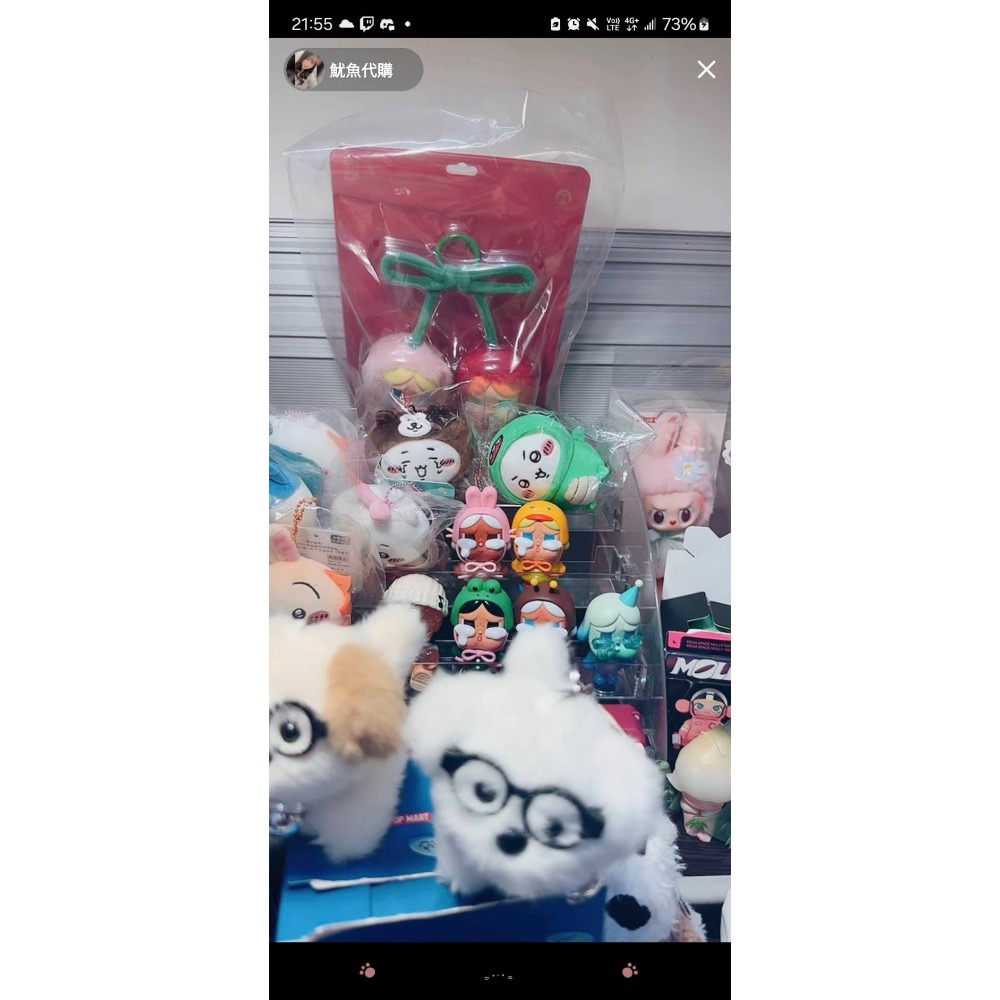Screen dimensions: 1000x1000
Task: Close the story viewer
Action: tap(706, 69)
